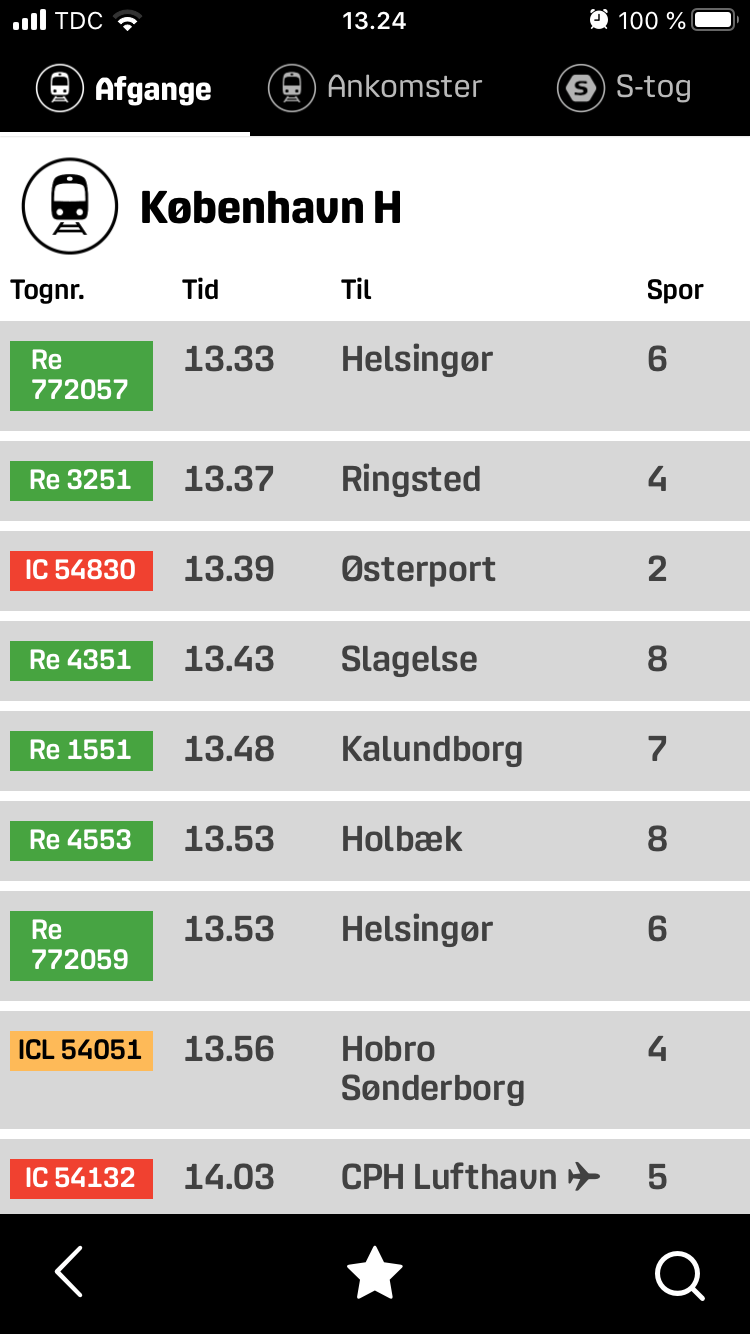Go back with the bottom arrow
This screenshot has width=750, height=1334.
coord(68,1273)
